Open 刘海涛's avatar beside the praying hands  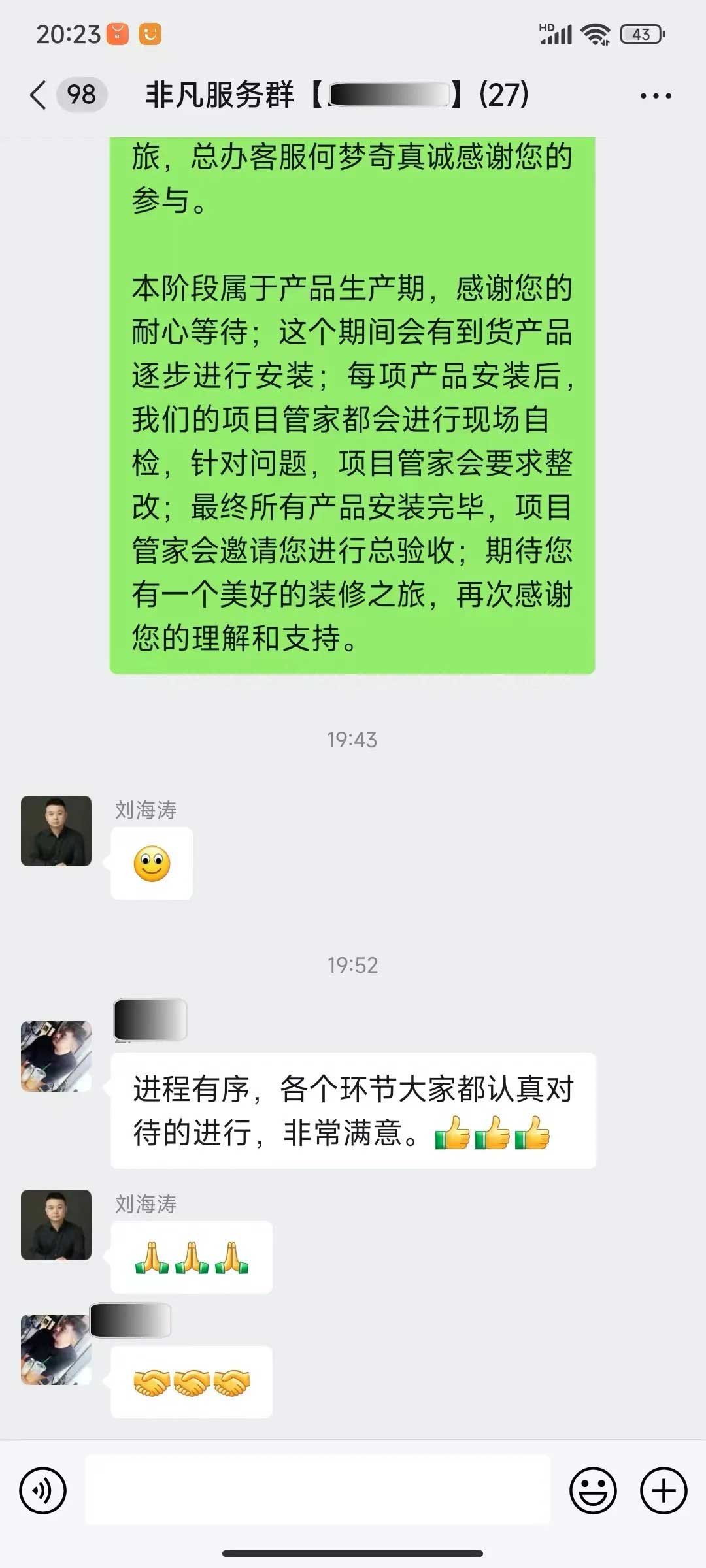[56, 1225]
